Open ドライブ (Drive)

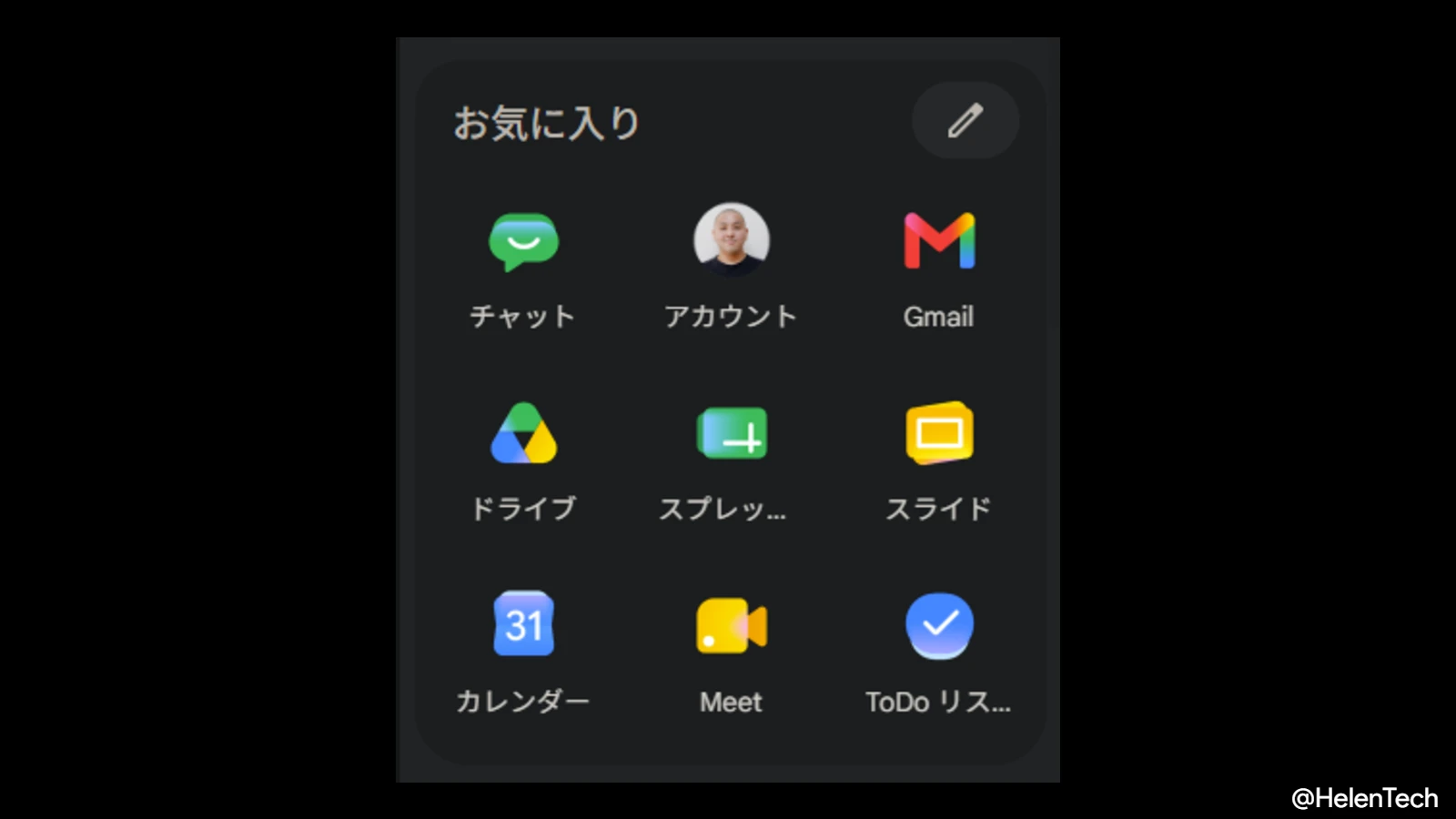click(x=523, y=461)
